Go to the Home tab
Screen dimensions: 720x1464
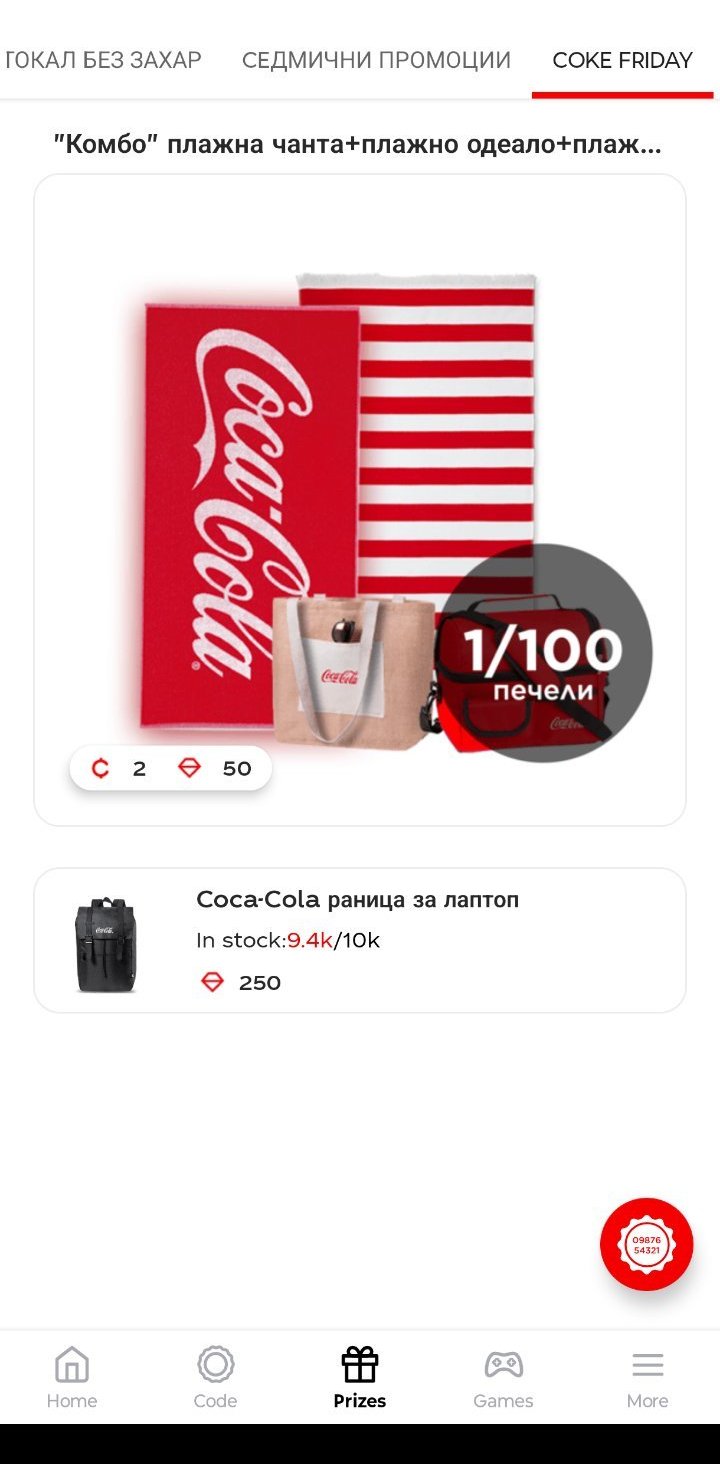[x=72, y=1377]
